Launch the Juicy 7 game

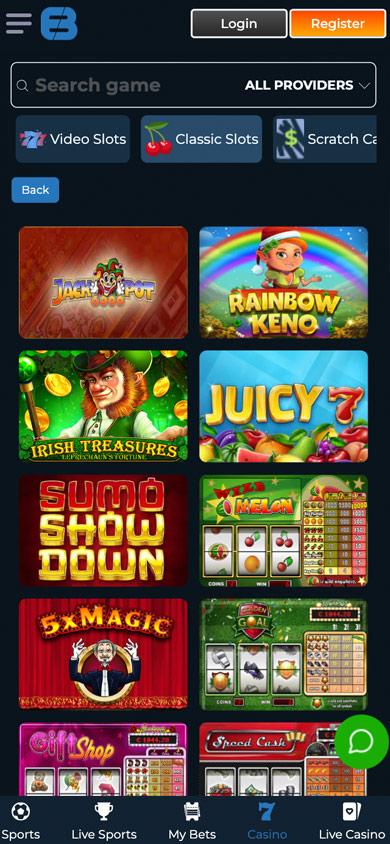tap(283, 406)
